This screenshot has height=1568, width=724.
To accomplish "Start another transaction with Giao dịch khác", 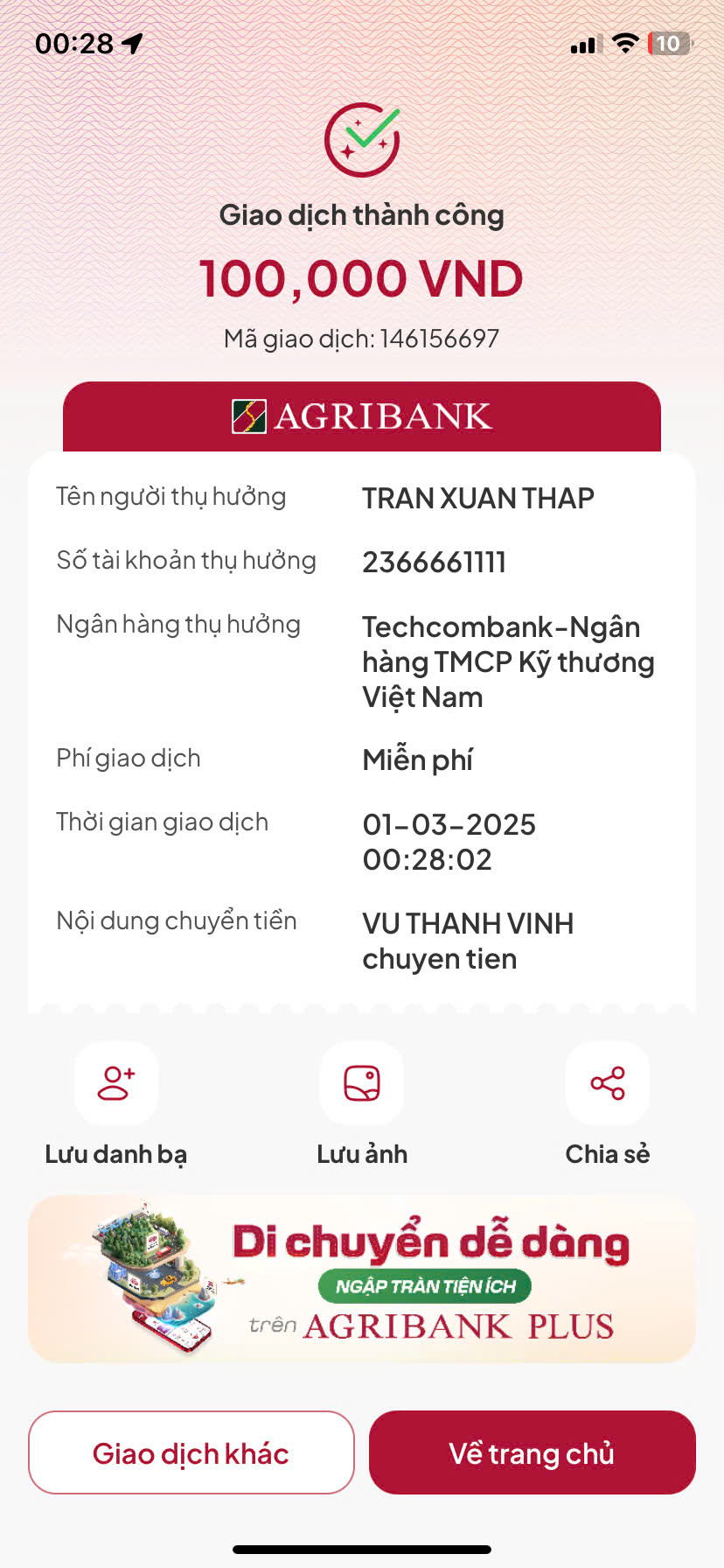I will pyautogui.click(x=191, y=1452).
